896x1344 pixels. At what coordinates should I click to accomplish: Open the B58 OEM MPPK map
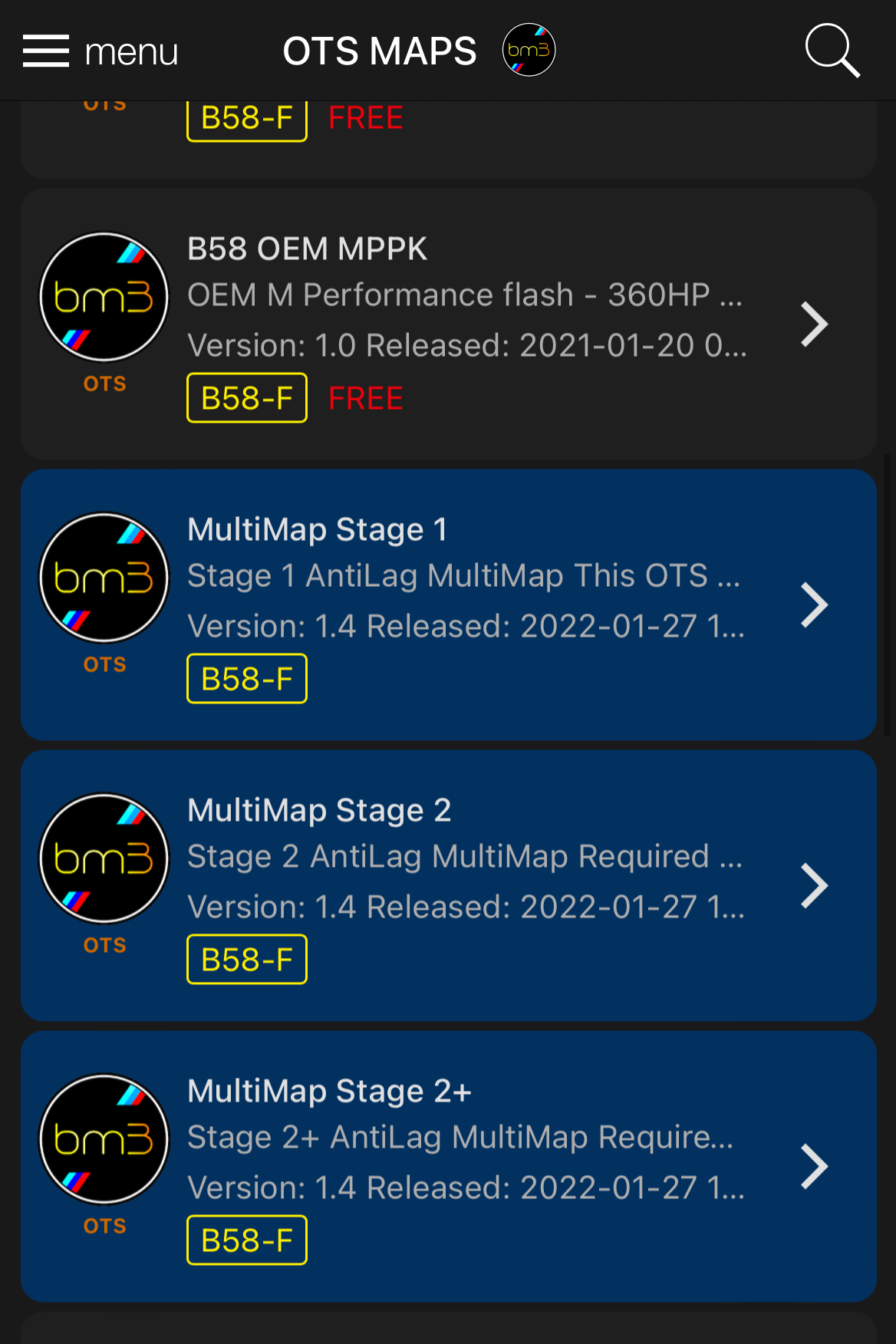(x=448, y=324)
